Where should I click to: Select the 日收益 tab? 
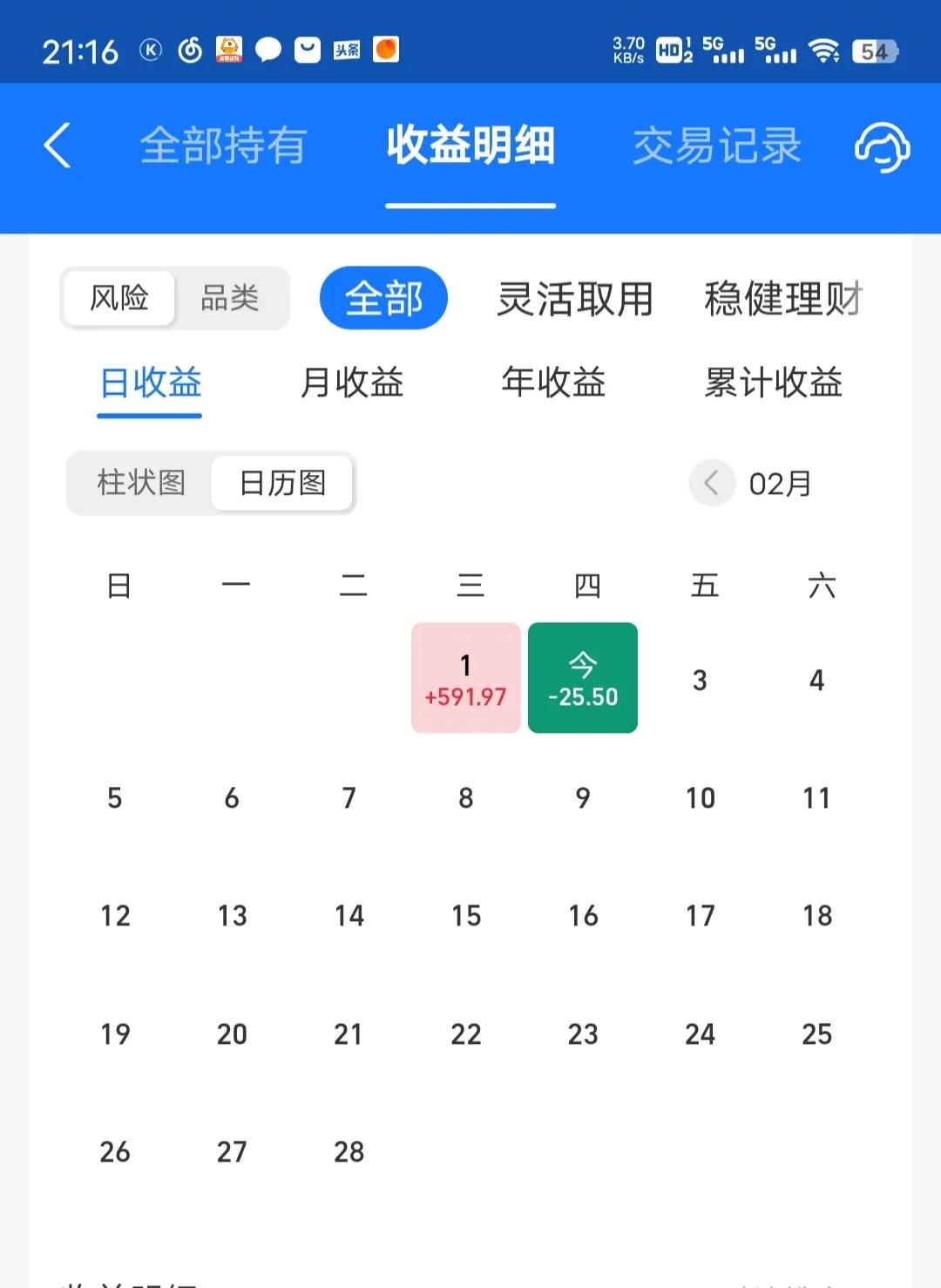150,383
